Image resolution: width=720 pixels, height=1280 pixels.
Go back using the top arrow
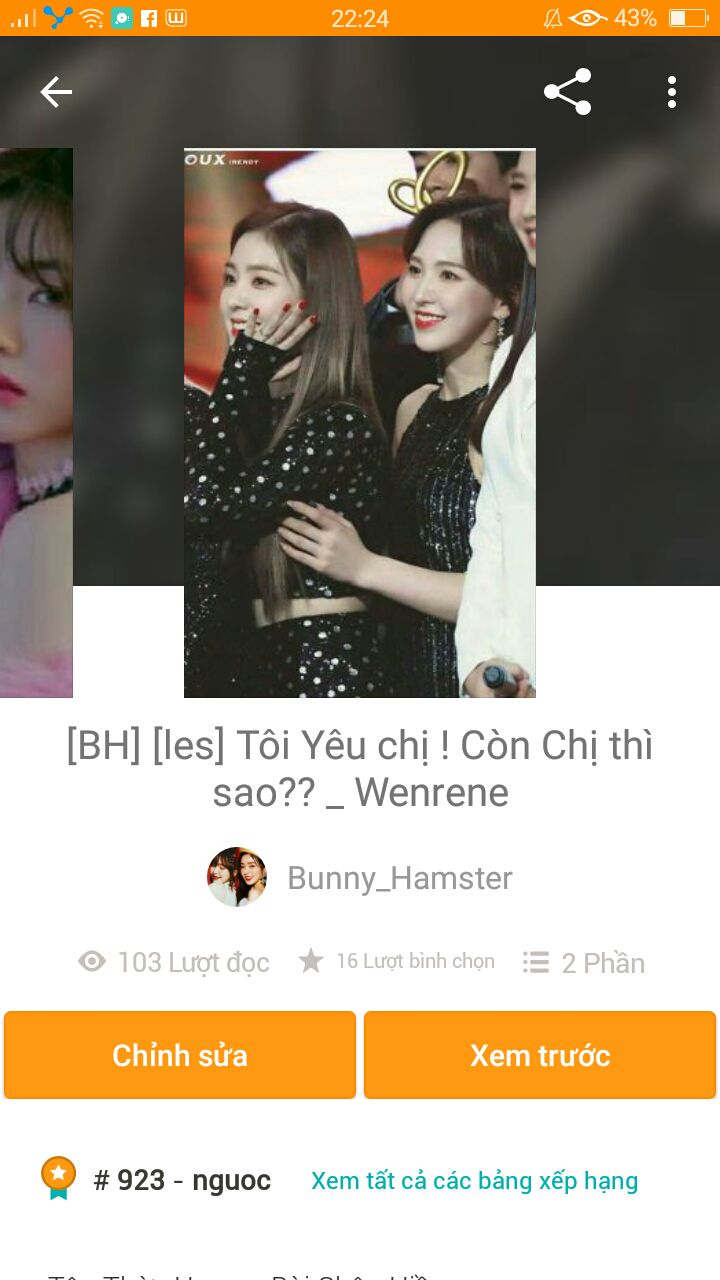coord(56,92)
